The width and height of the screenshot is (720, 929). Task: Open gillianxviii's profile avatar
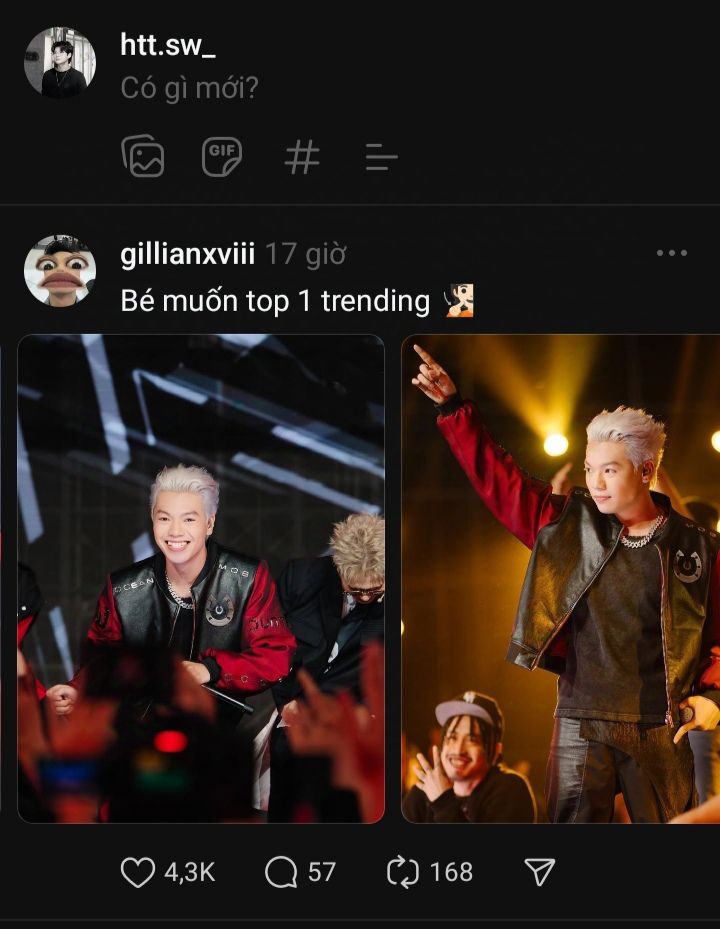(x=60, y=271)
